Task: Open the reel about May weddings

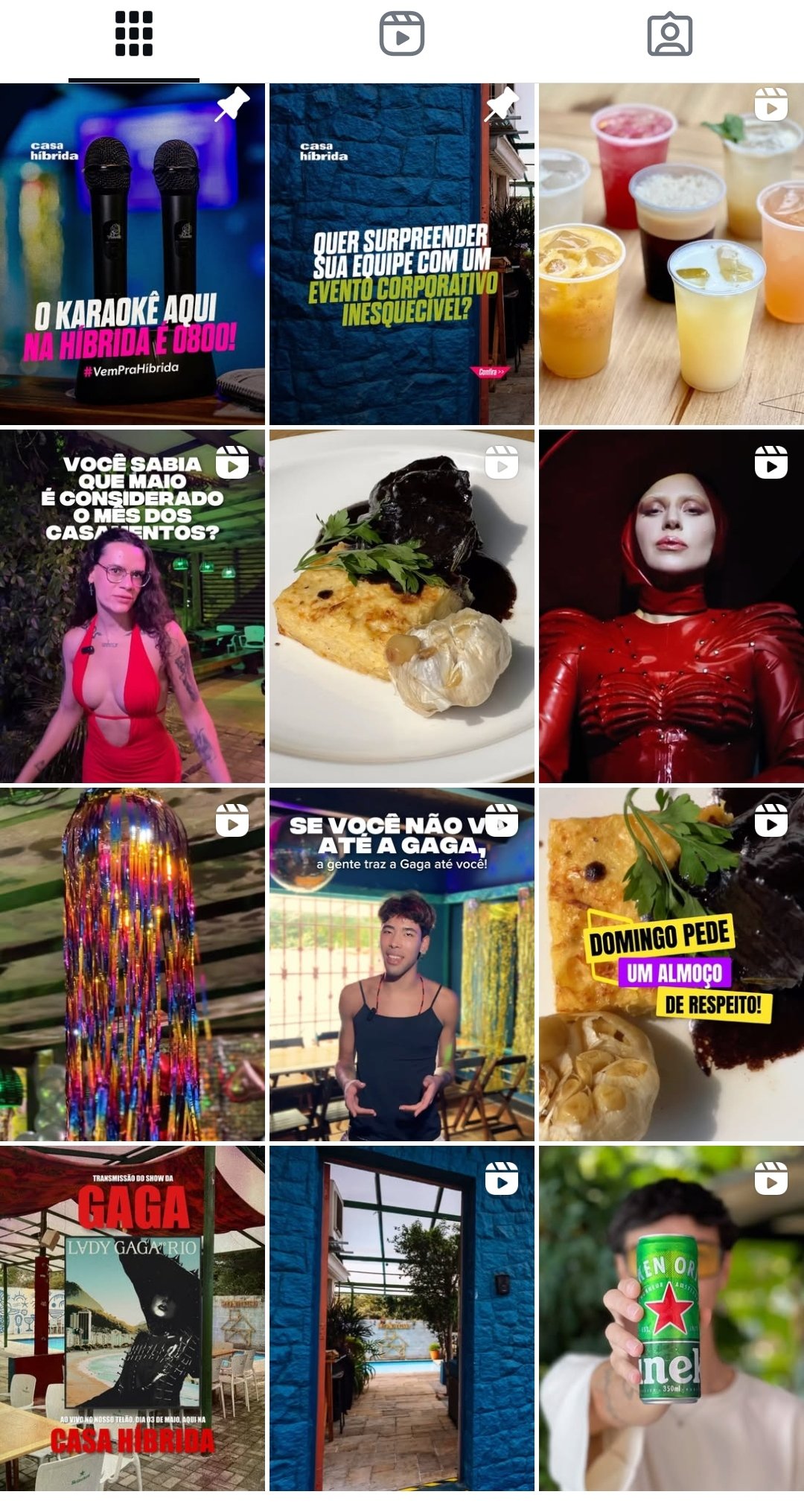Action: tap(133, 606)
